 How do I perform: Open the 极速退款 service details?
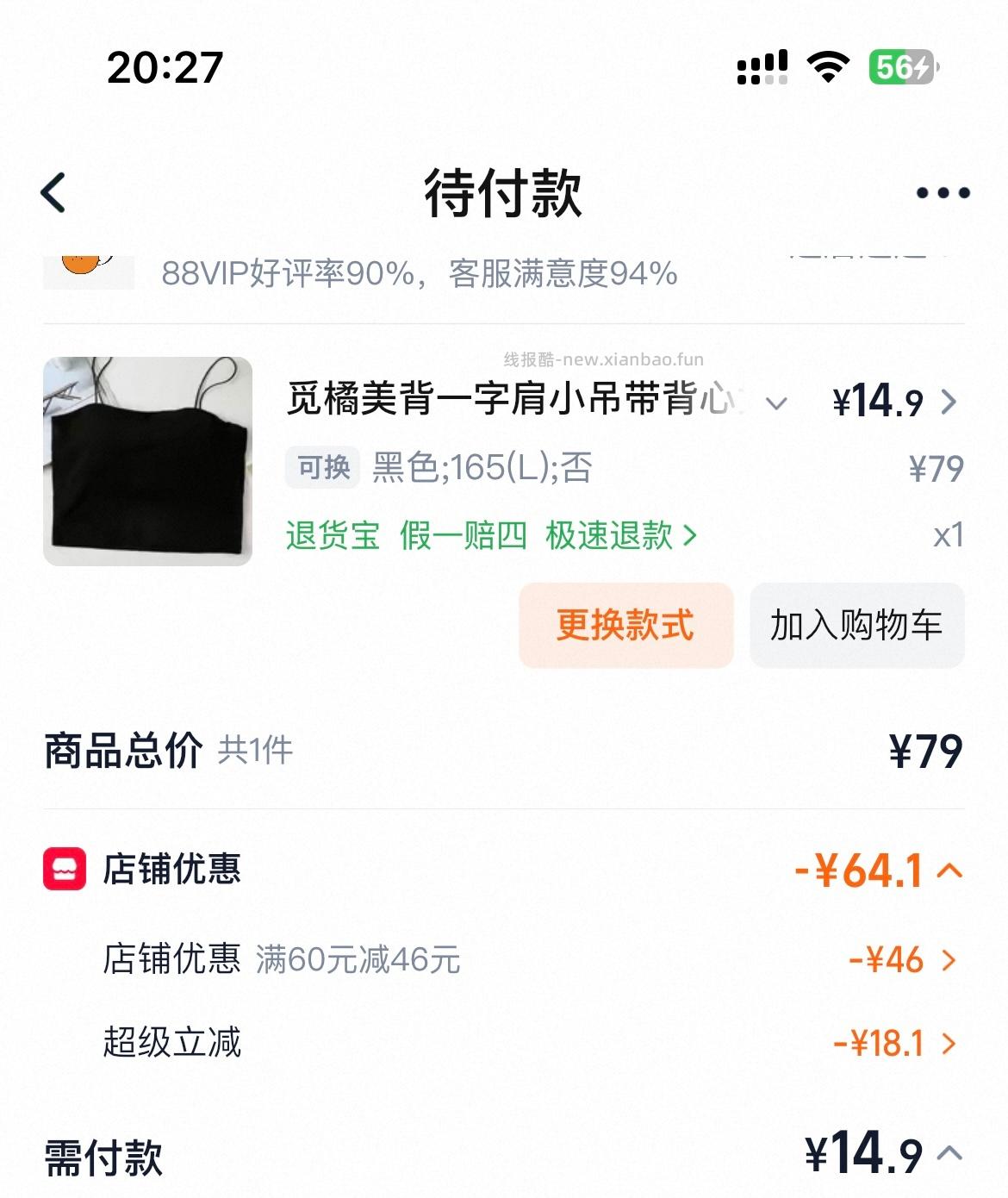[x=608, y=535]
